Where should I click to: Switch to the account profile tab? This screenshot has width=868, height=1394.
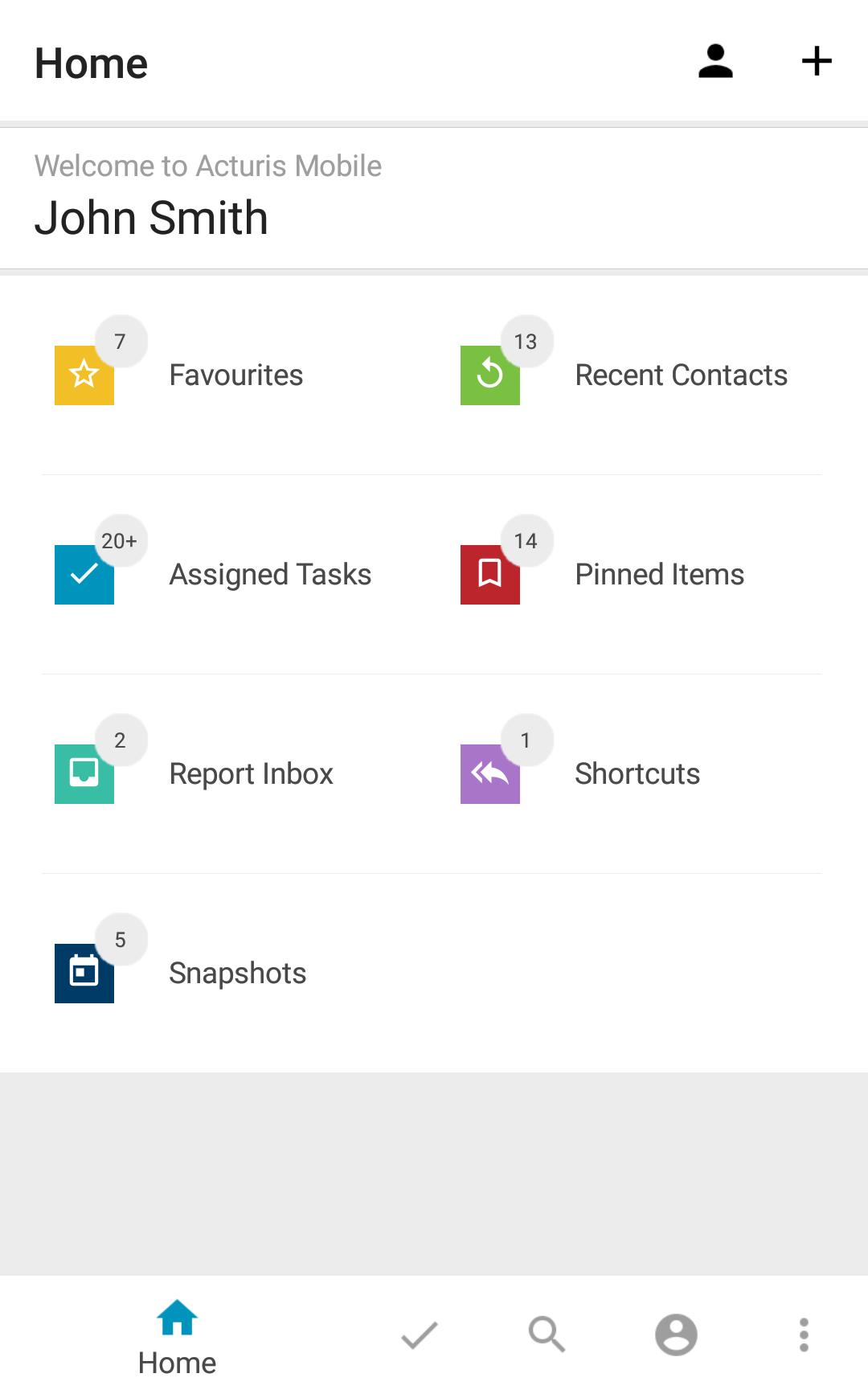[x=676, y=1335]
